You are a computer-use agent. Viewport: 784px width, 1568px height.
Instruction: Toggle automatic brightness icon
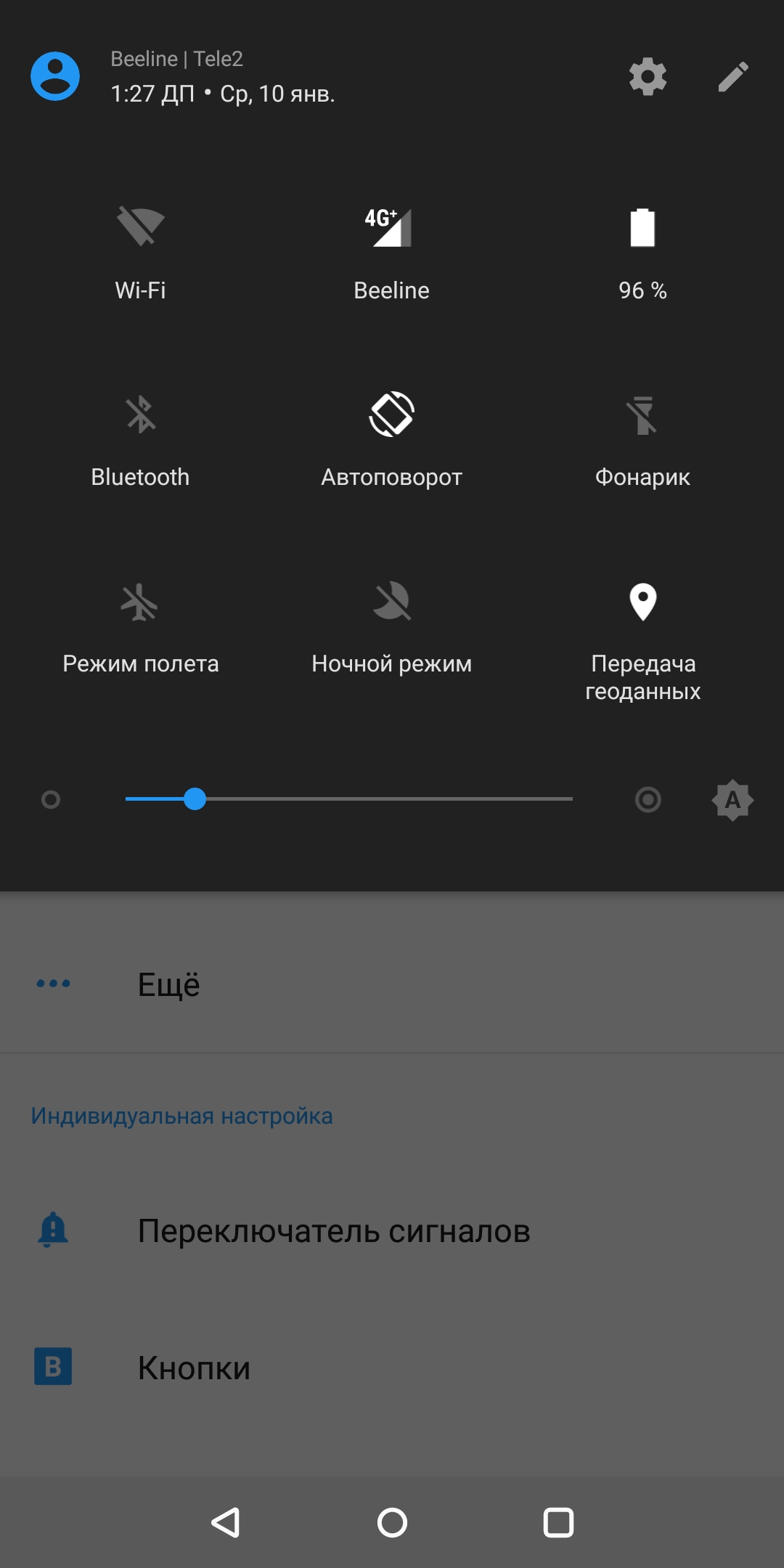(732, 800)
